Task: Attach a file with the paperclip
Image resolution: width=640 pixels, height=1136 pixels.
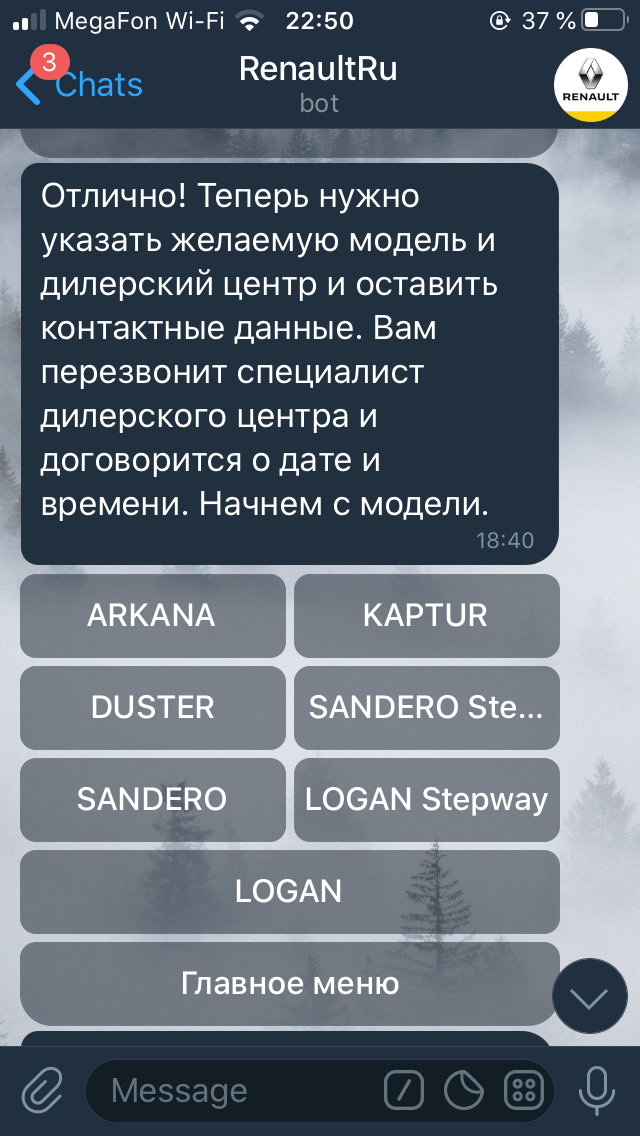Action: [x=43, y=1089]
